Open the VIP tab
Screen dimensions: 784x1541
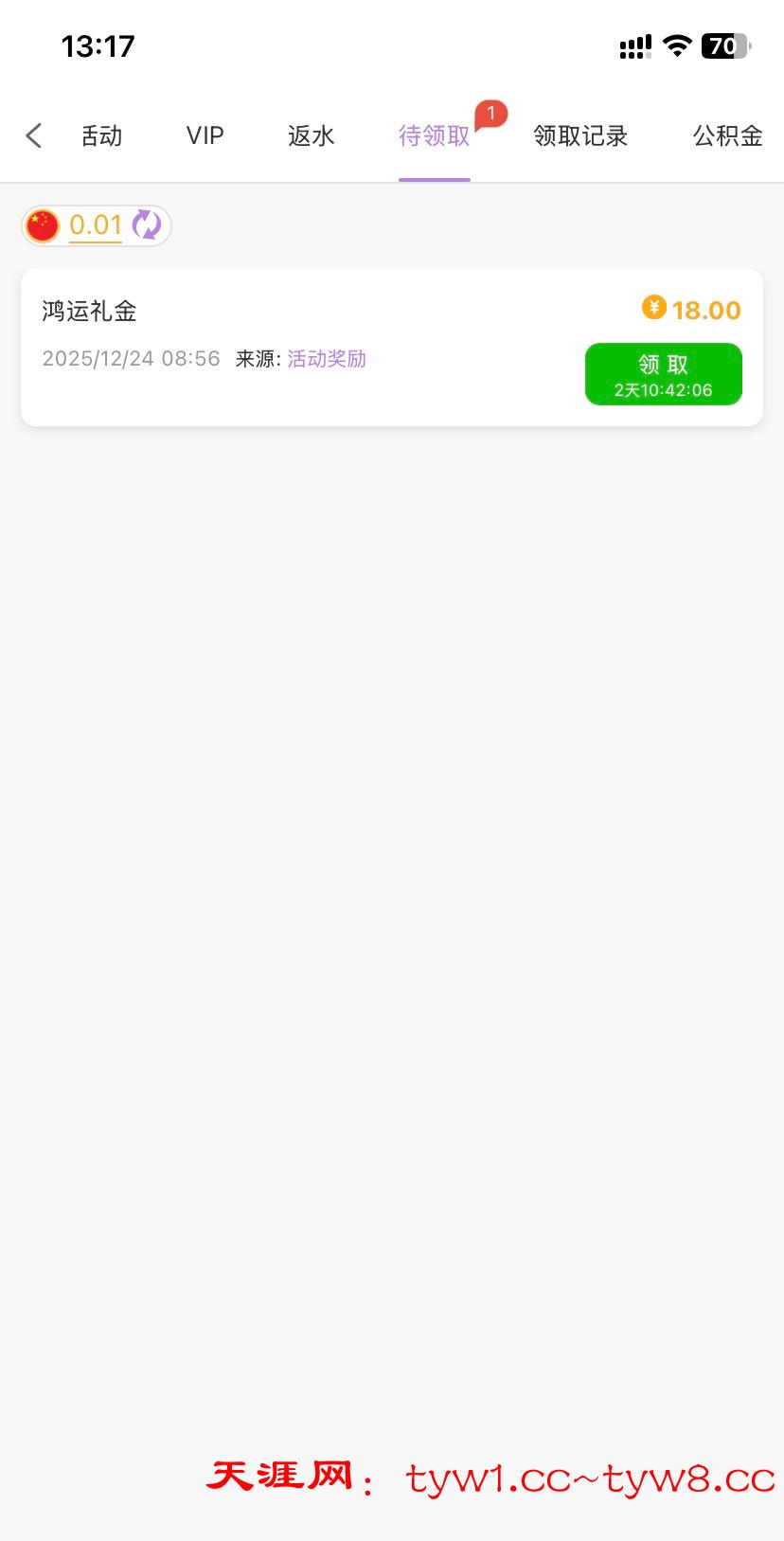(x=205, y=136)
